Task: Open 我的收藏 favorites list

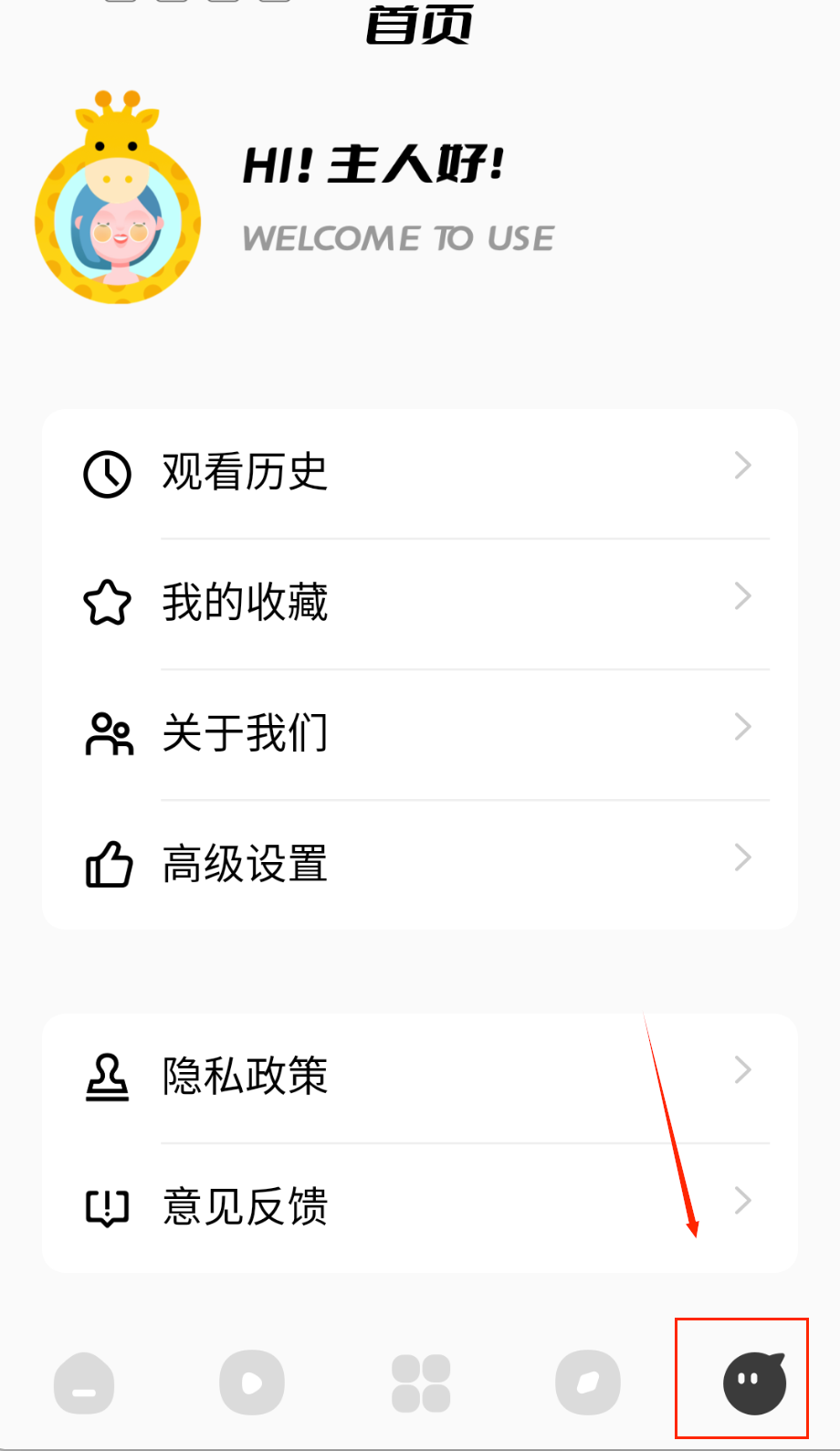Action: (420, 604)
